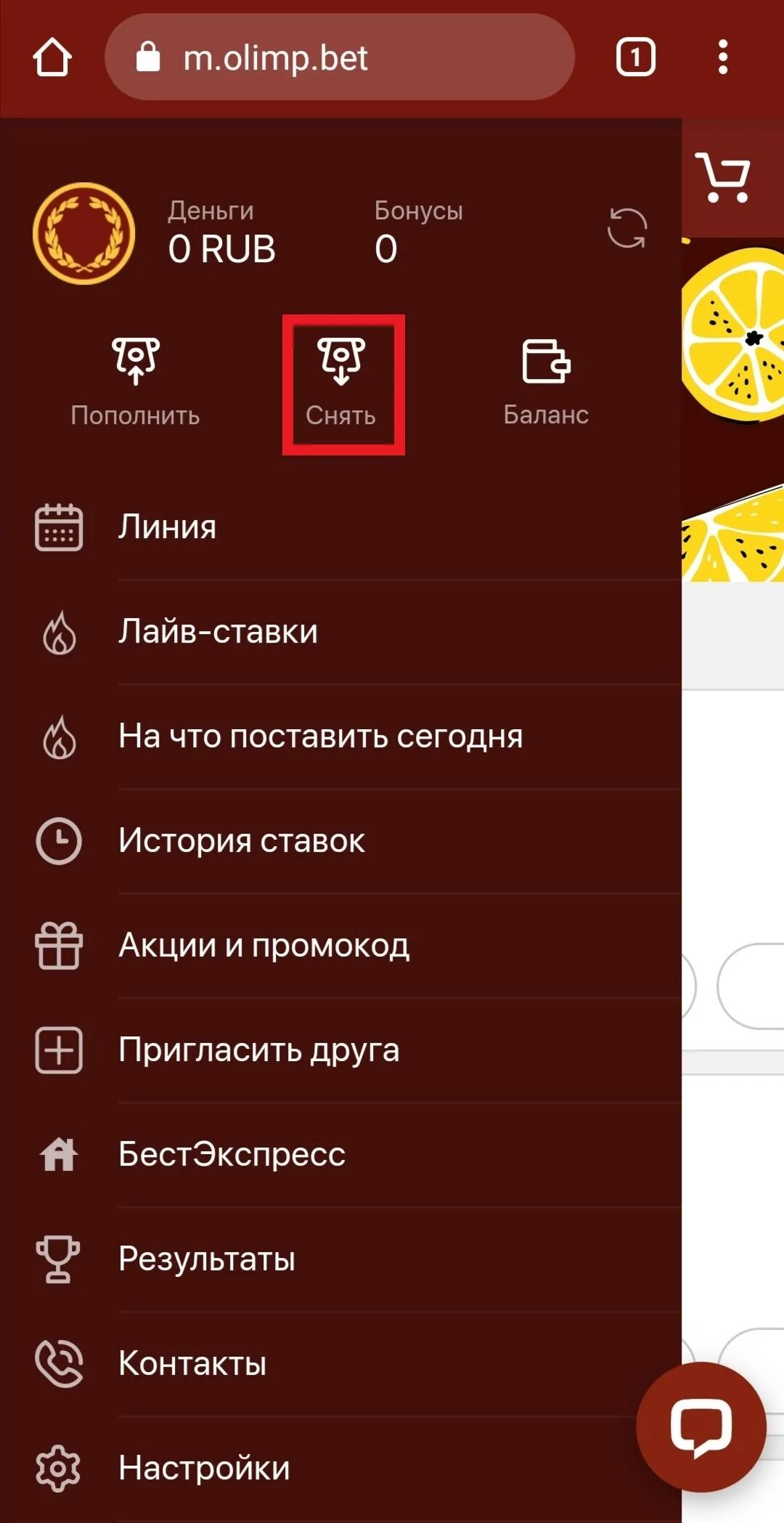Screen dimensions: 784x1523
Task: Open the cart icon
Action: [722, 177]
